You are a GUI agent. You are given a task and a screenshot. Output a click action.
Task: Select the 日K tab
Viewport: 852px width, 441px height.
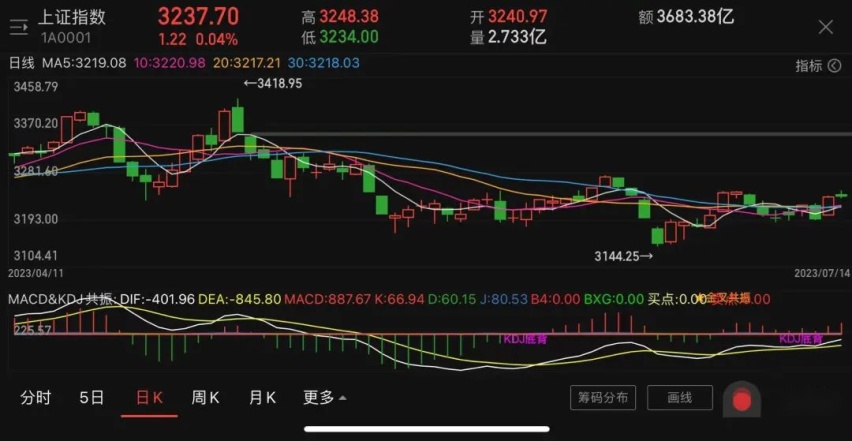click(149, 398)
